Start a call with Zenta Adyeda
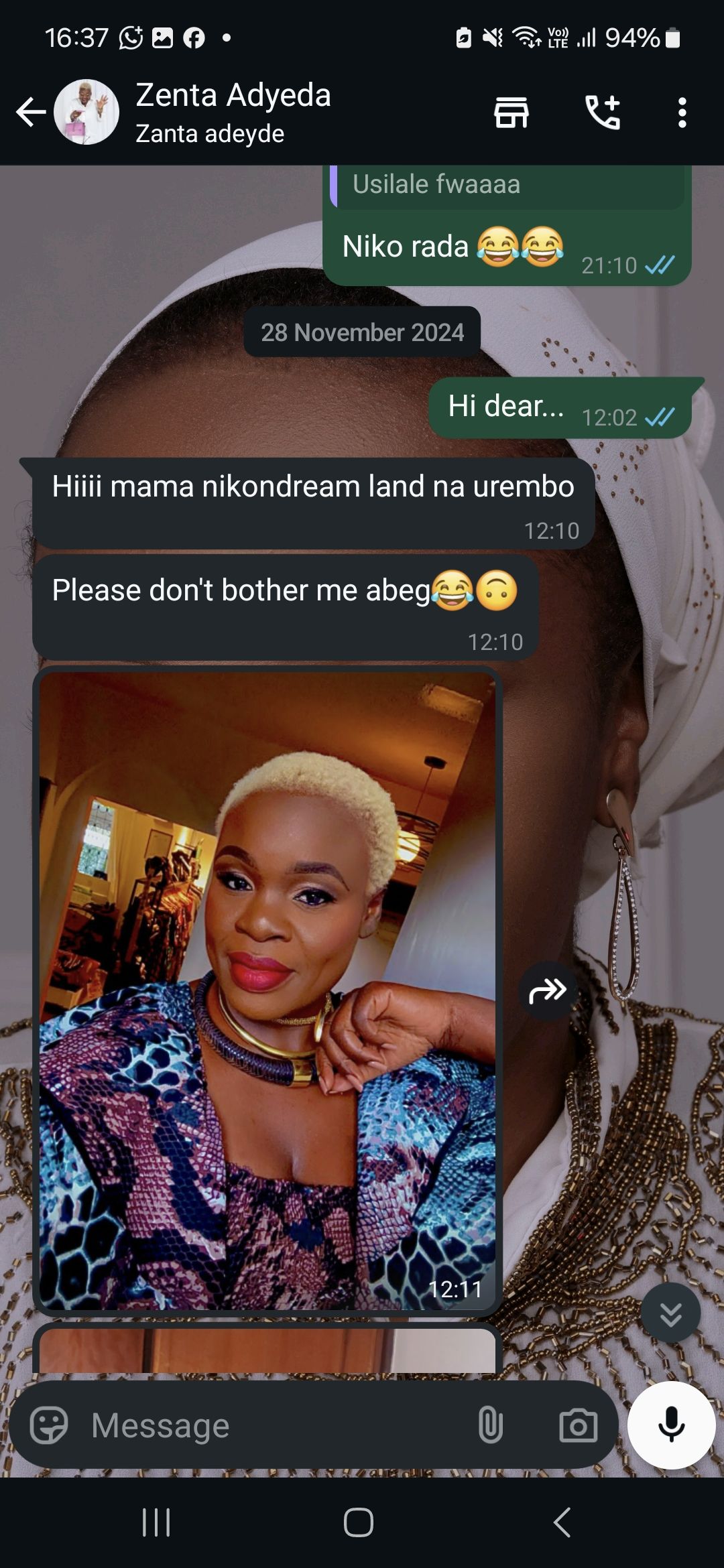This screenshot has width=724, height=1568. [x=603, y=112]
